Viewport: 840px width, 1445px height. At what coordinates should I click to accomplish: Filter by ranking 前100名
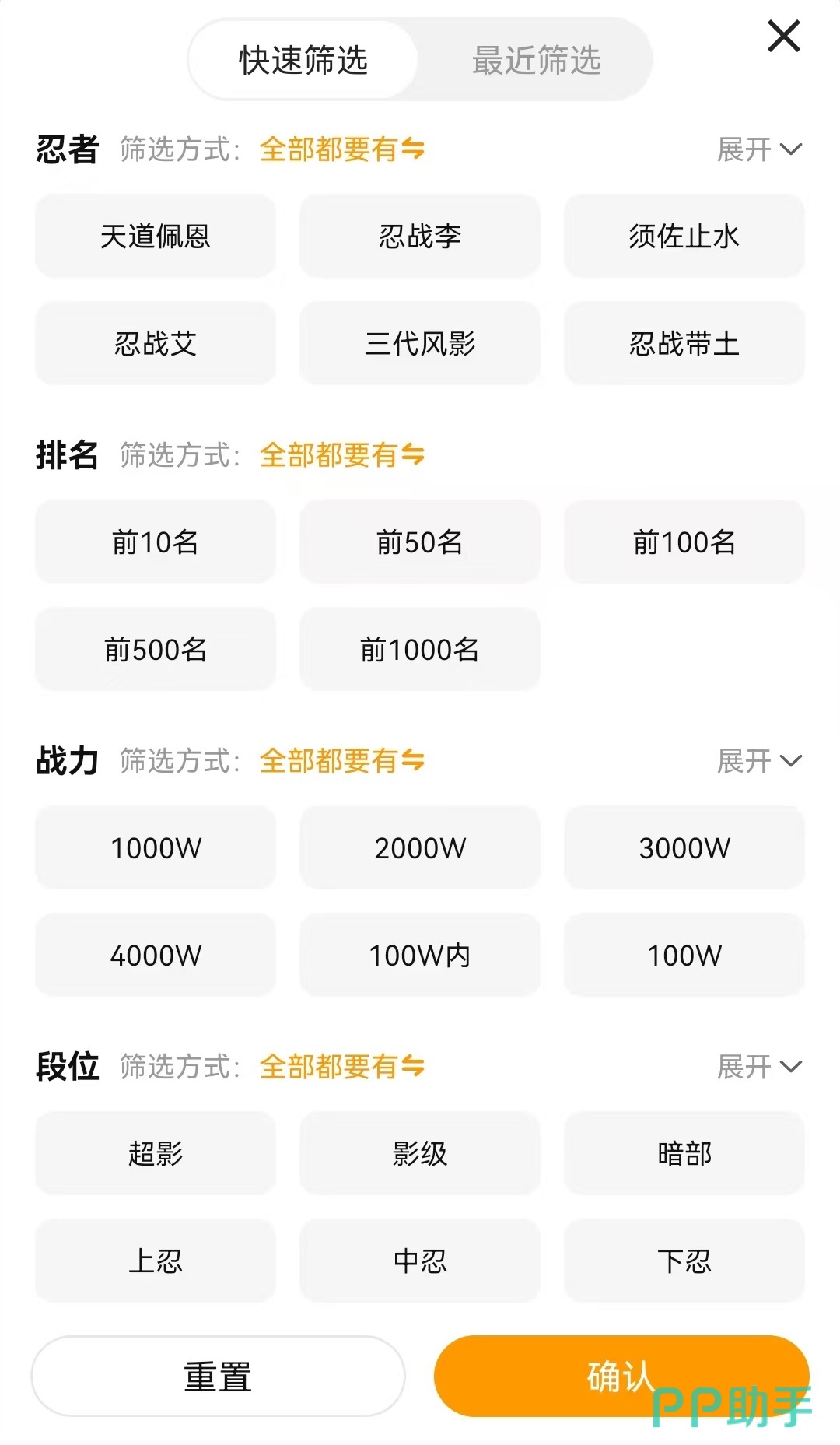point(684,542)
